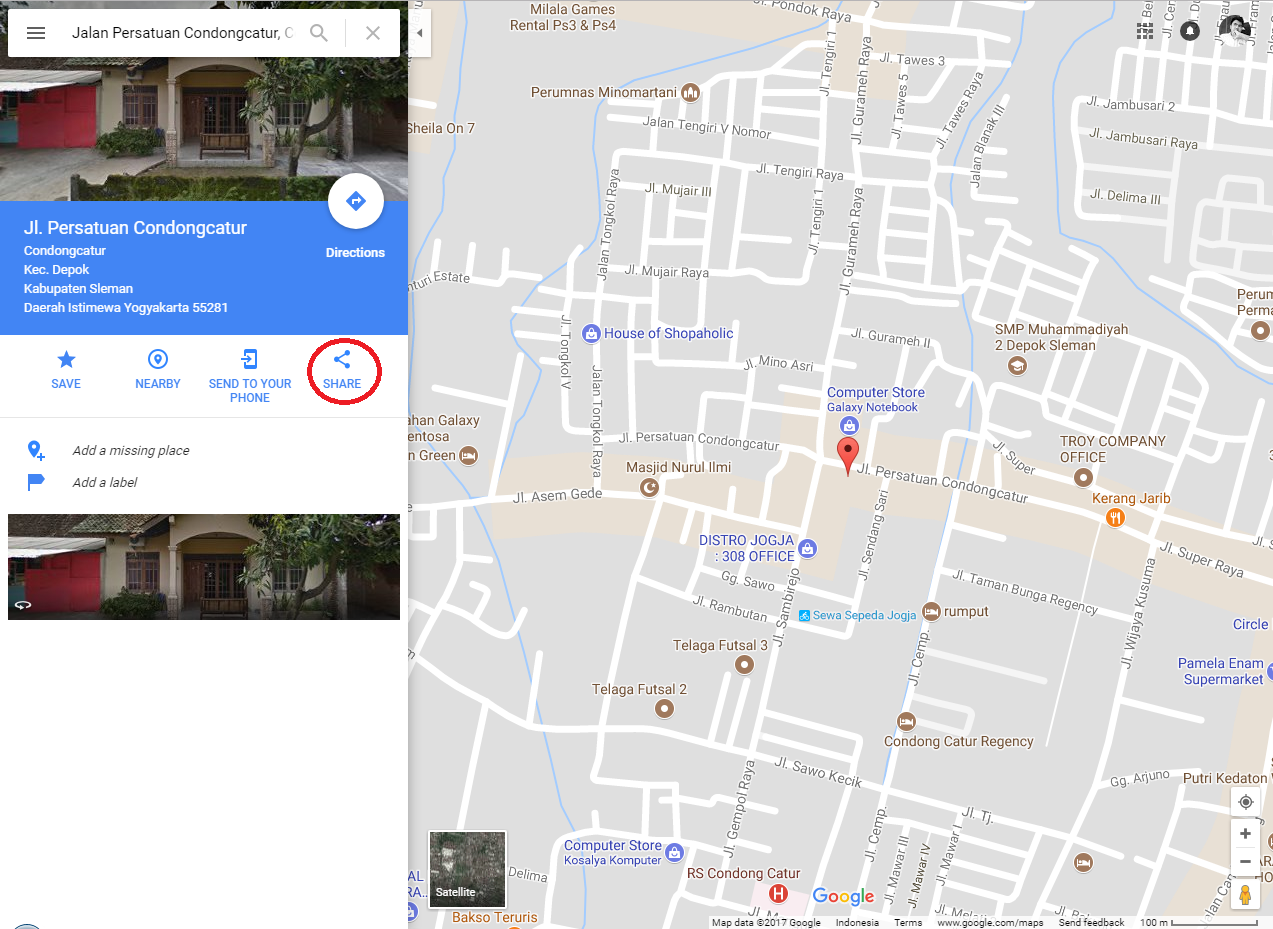The height and width of the screenshot is (929, 1273).
Task: Open the street view photo thumbnail
Action: pos(204,567)
